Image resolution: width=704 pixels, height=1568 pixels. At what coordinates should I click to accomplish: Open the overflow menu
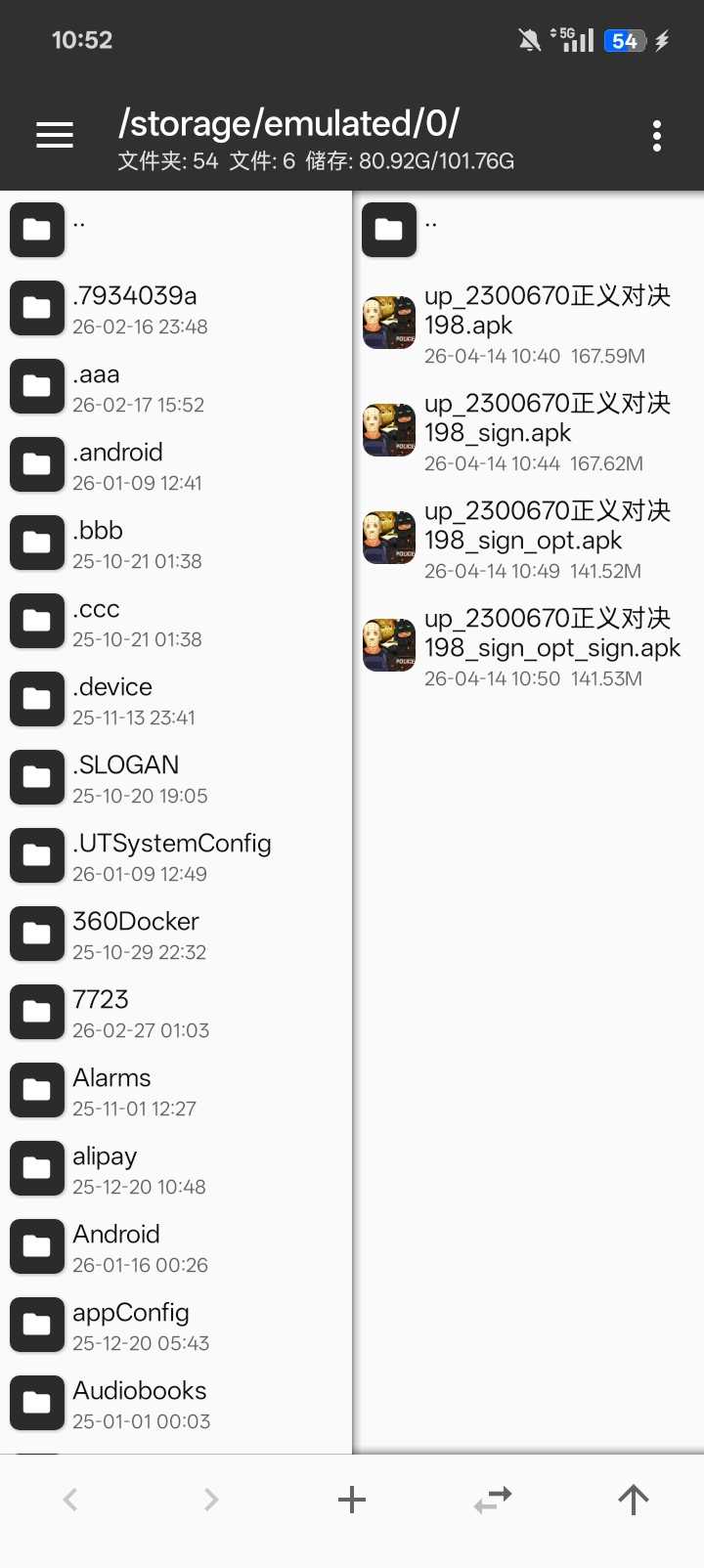656,136
